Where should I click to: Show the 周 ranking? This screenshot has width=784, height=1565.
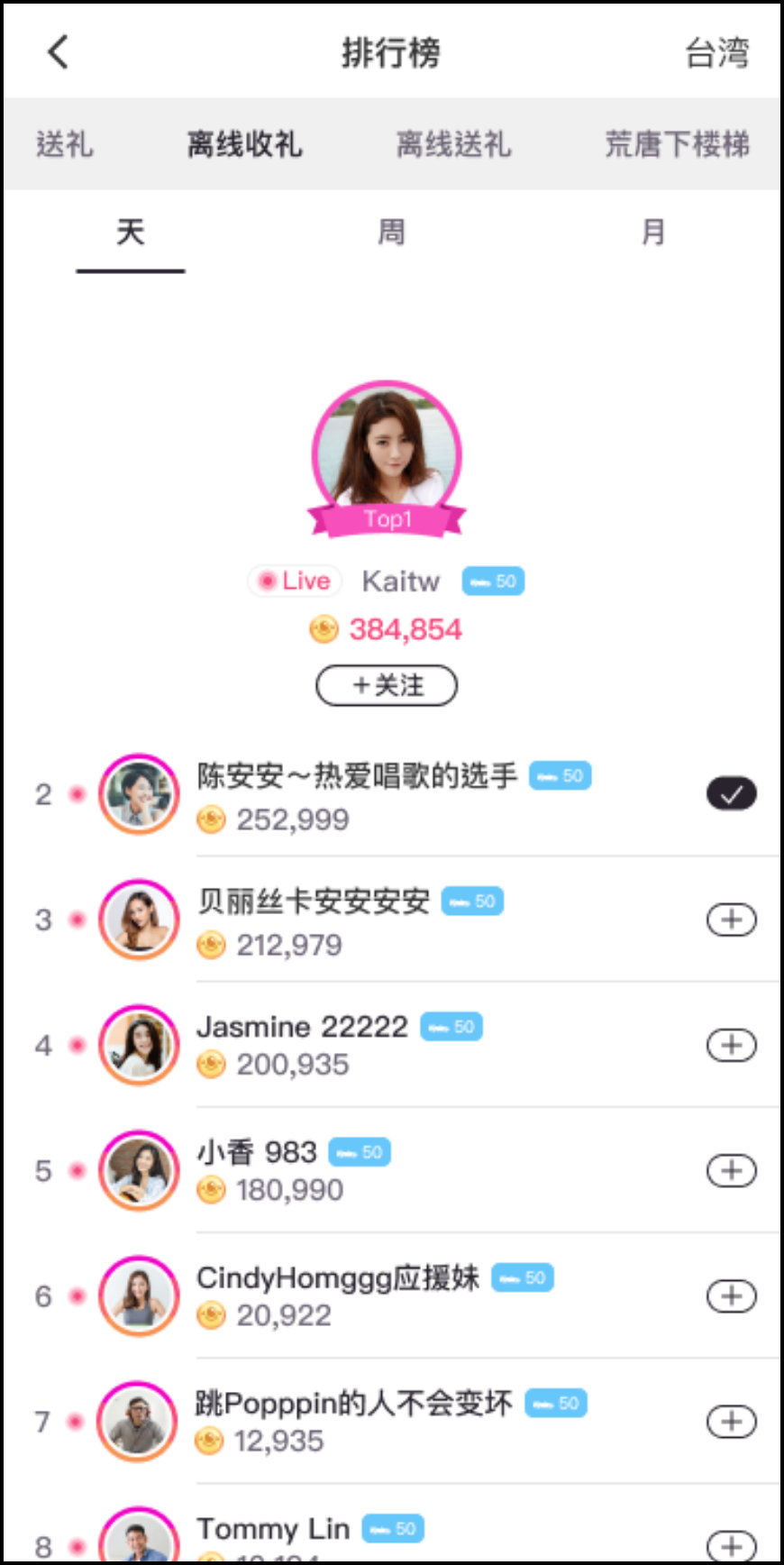click(x=391, y=233)
